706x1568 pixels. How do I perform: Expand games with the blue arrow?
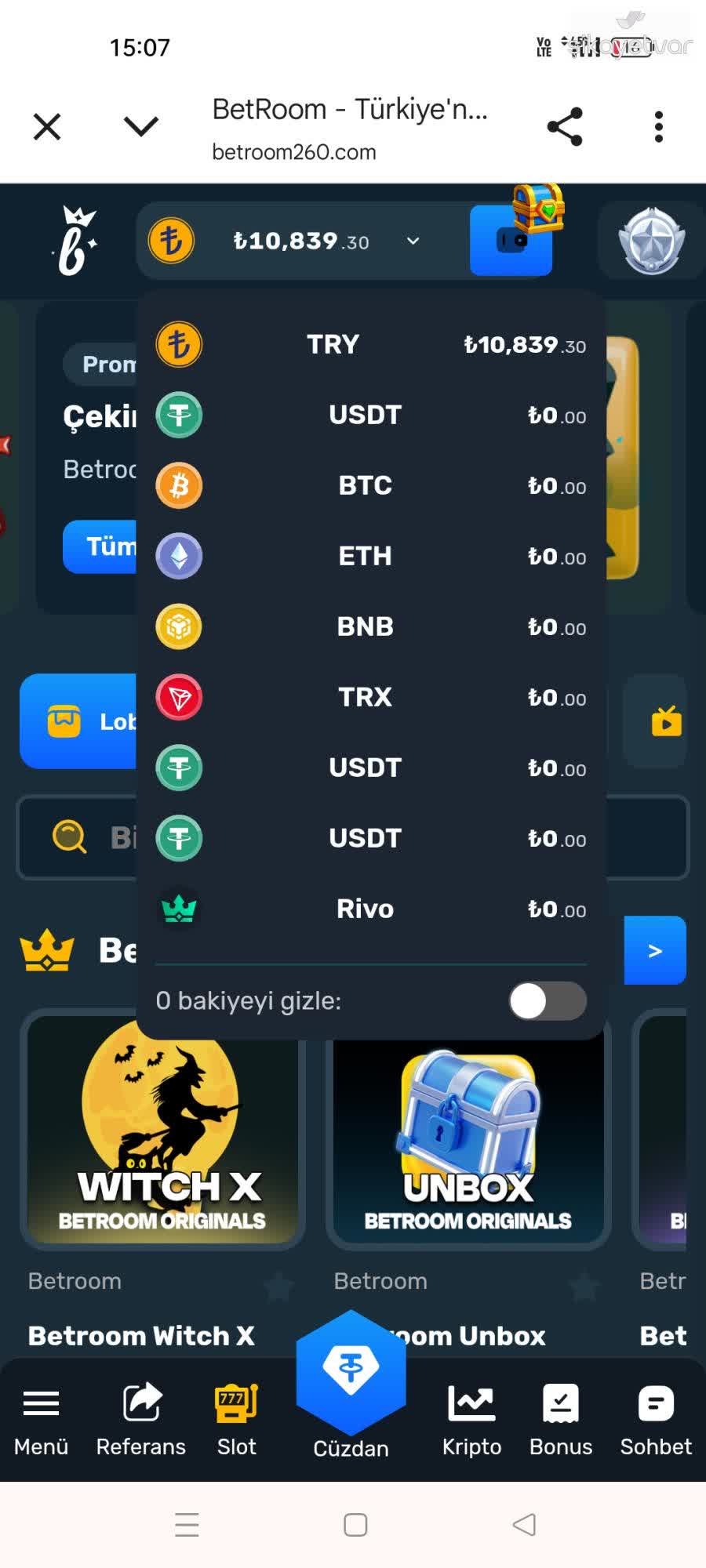(653, 950)
